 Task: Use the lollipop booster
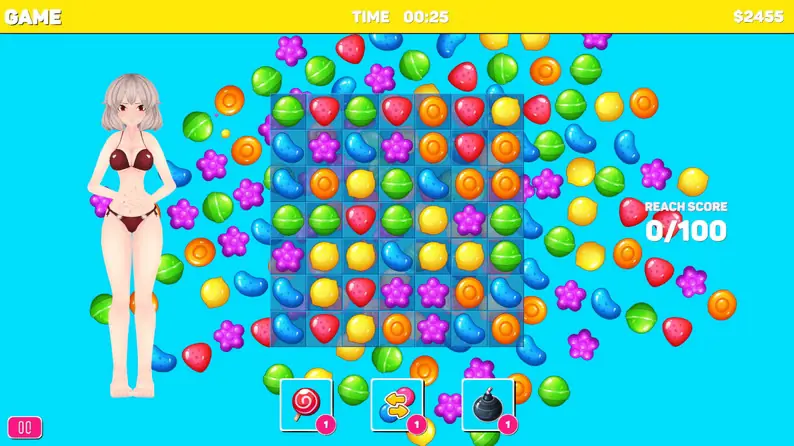(305, 404)
